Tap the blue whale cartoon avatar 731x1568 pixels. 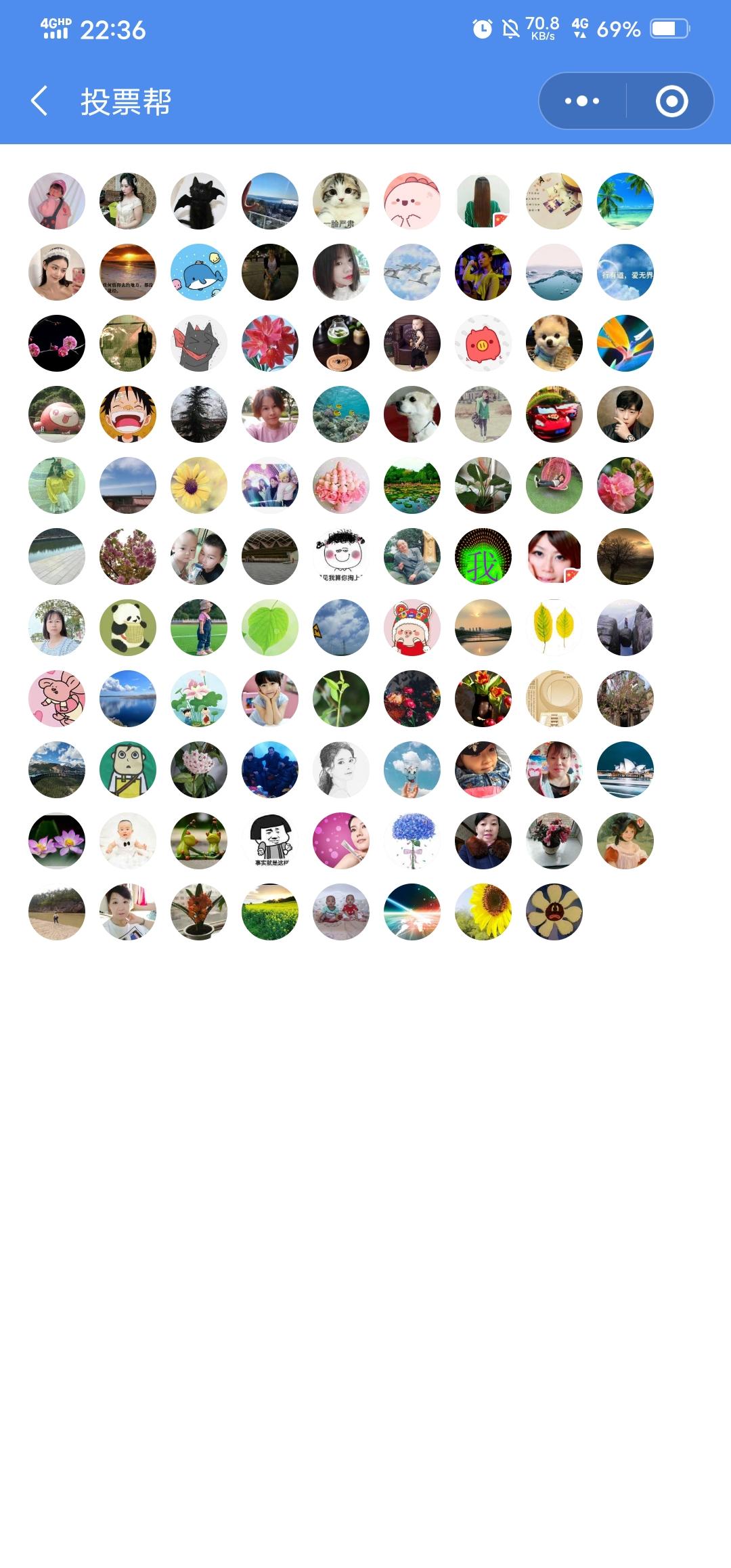click(x=199, y=272)
